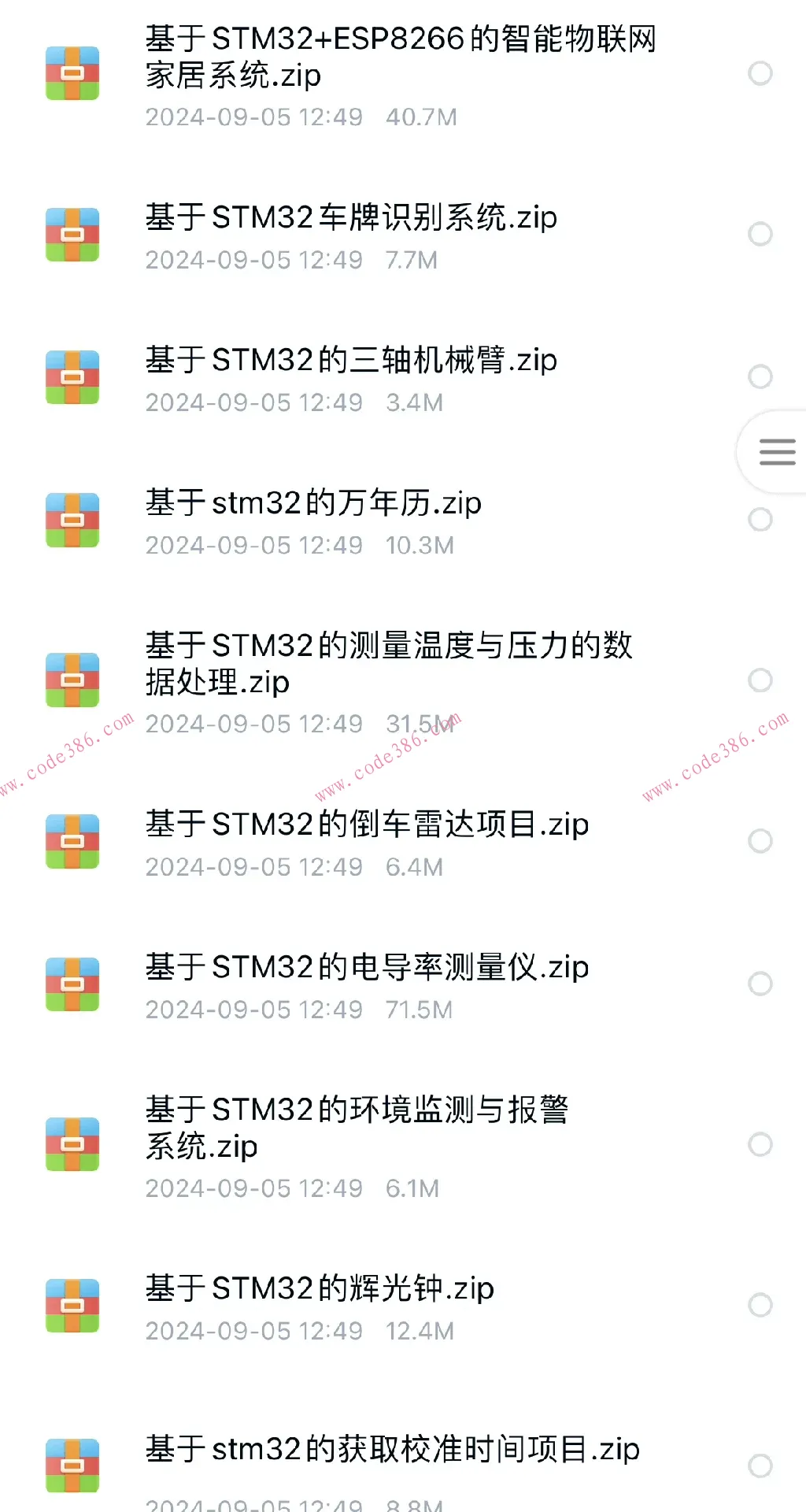This screenshot has width=806, height=1512.
Task: Open 基于stm32的万年历.zip title text
Action: [313, 503]
